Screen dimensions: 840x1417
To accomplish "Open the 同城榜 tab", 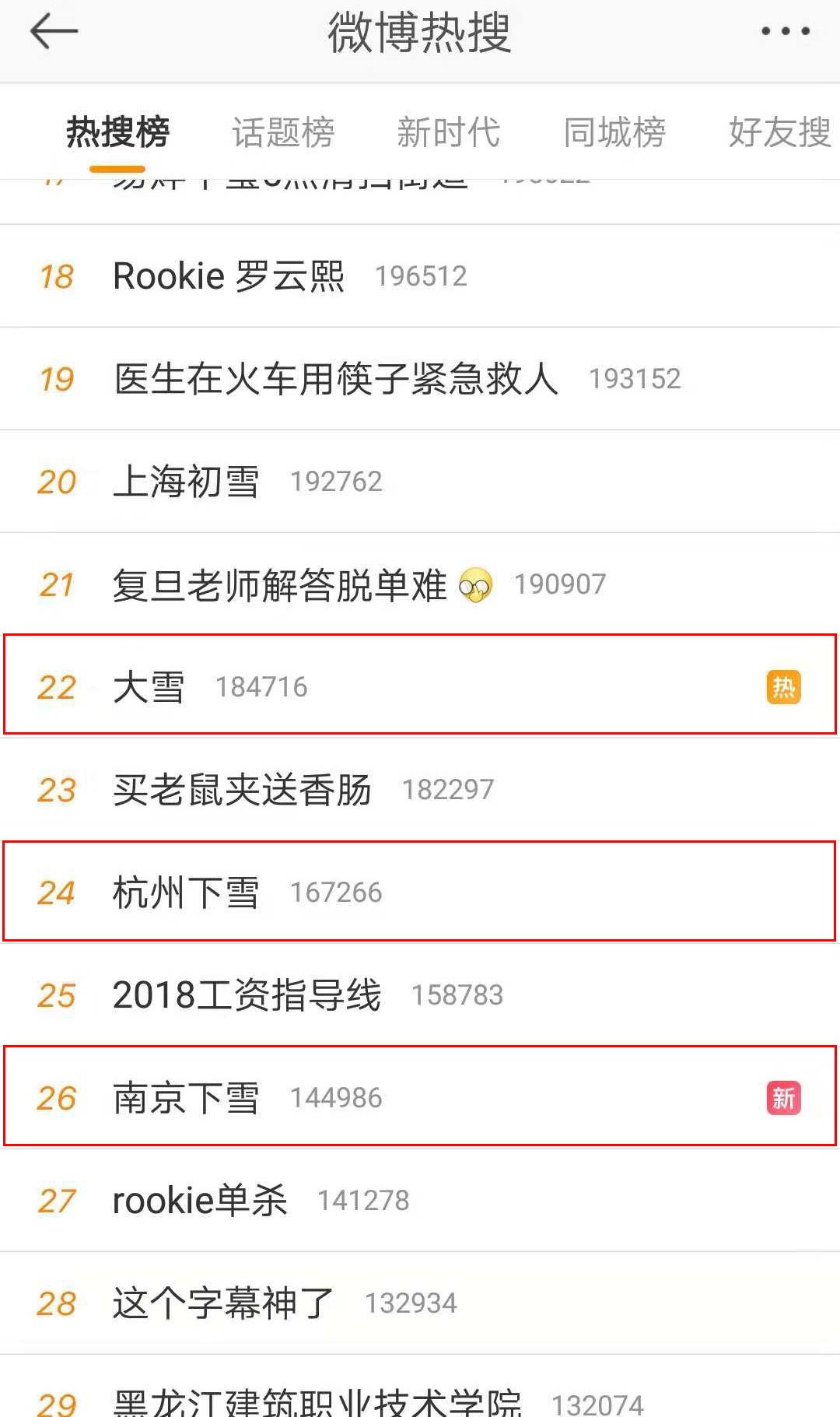I will tap(614, 132).
